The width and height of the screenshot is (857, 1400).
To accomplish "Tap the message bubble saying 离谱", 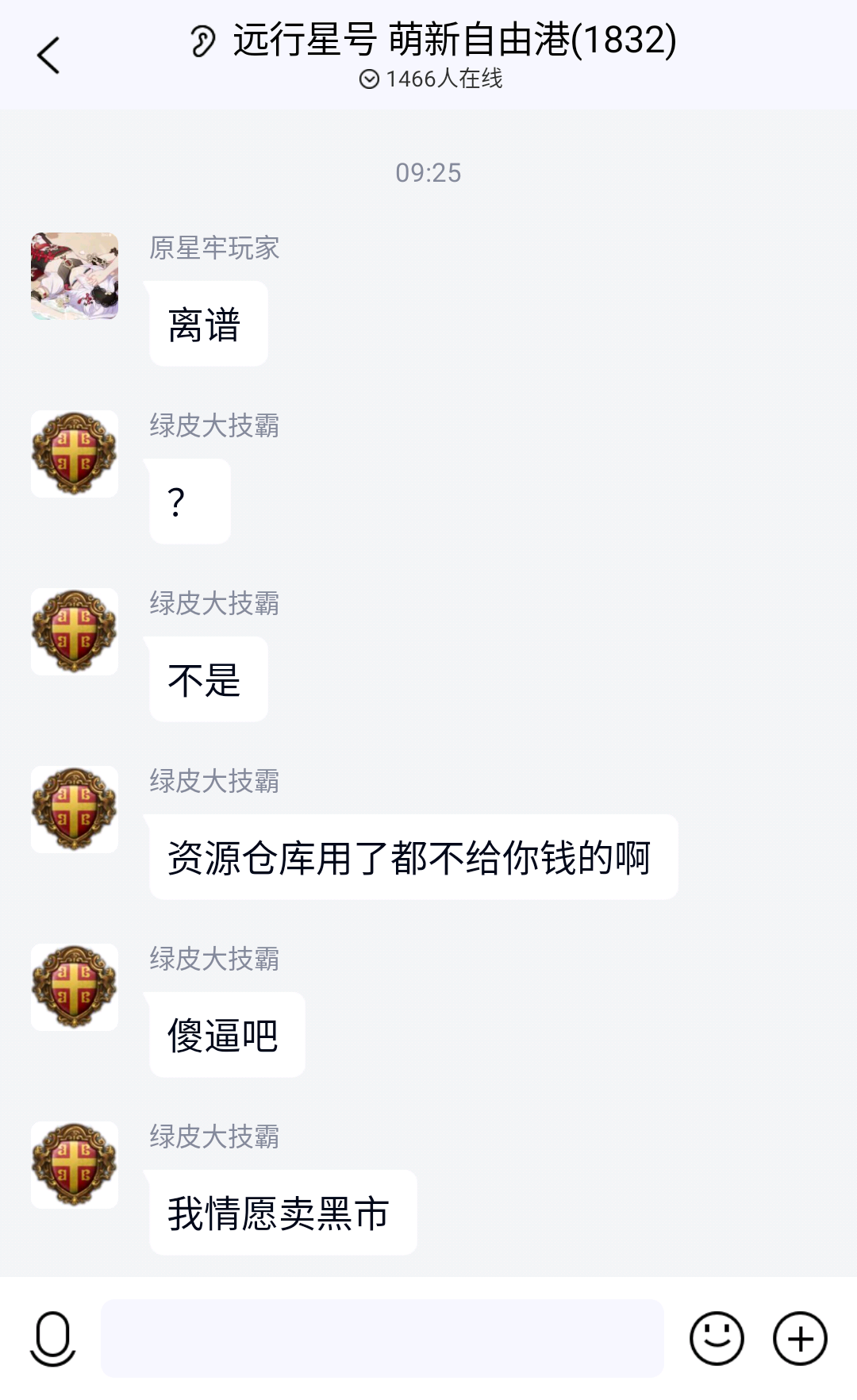I will click(208, 322).
